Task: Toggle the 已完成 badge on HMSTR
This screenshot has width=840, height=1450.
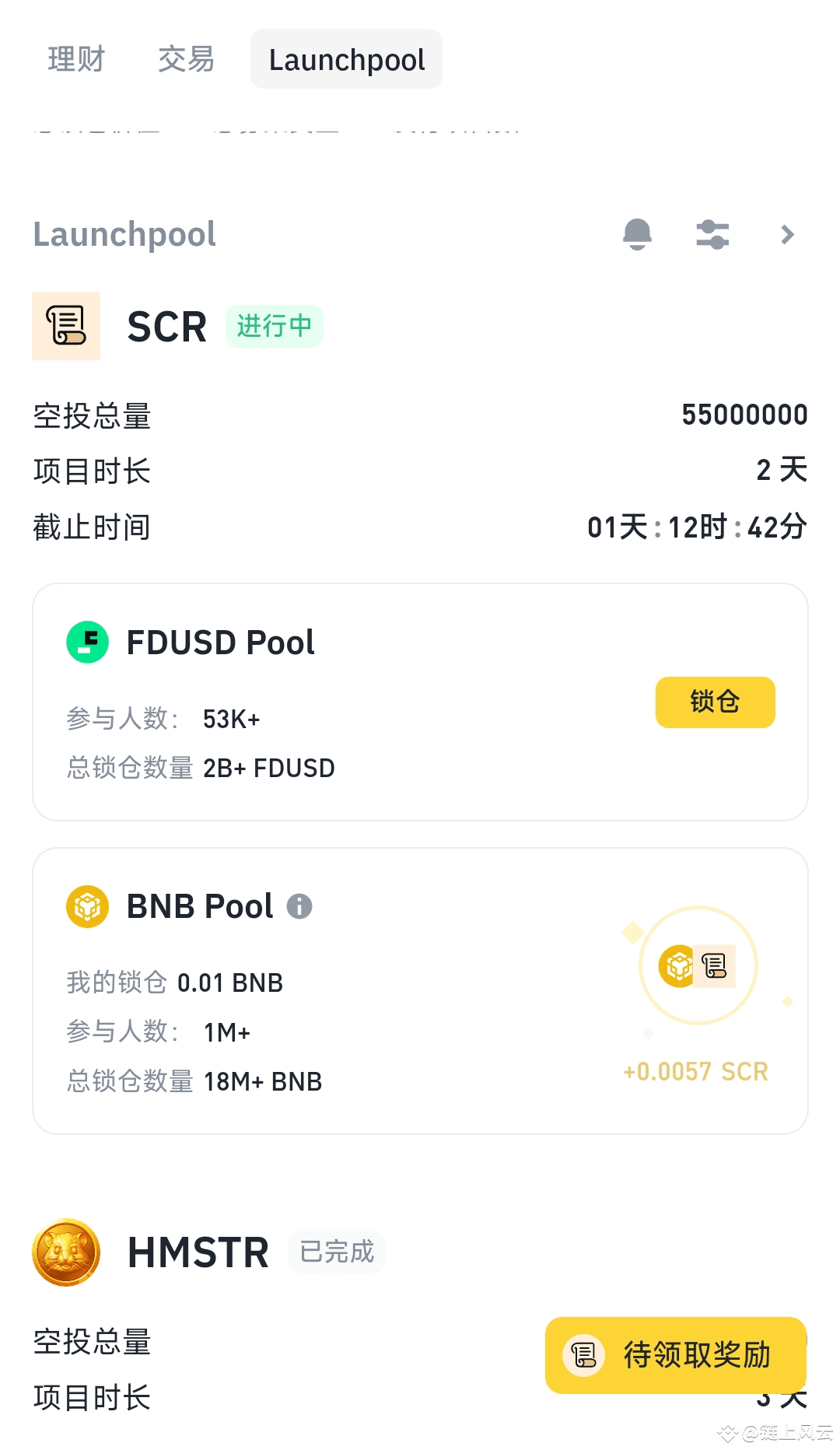Action: click(336, 1252)
